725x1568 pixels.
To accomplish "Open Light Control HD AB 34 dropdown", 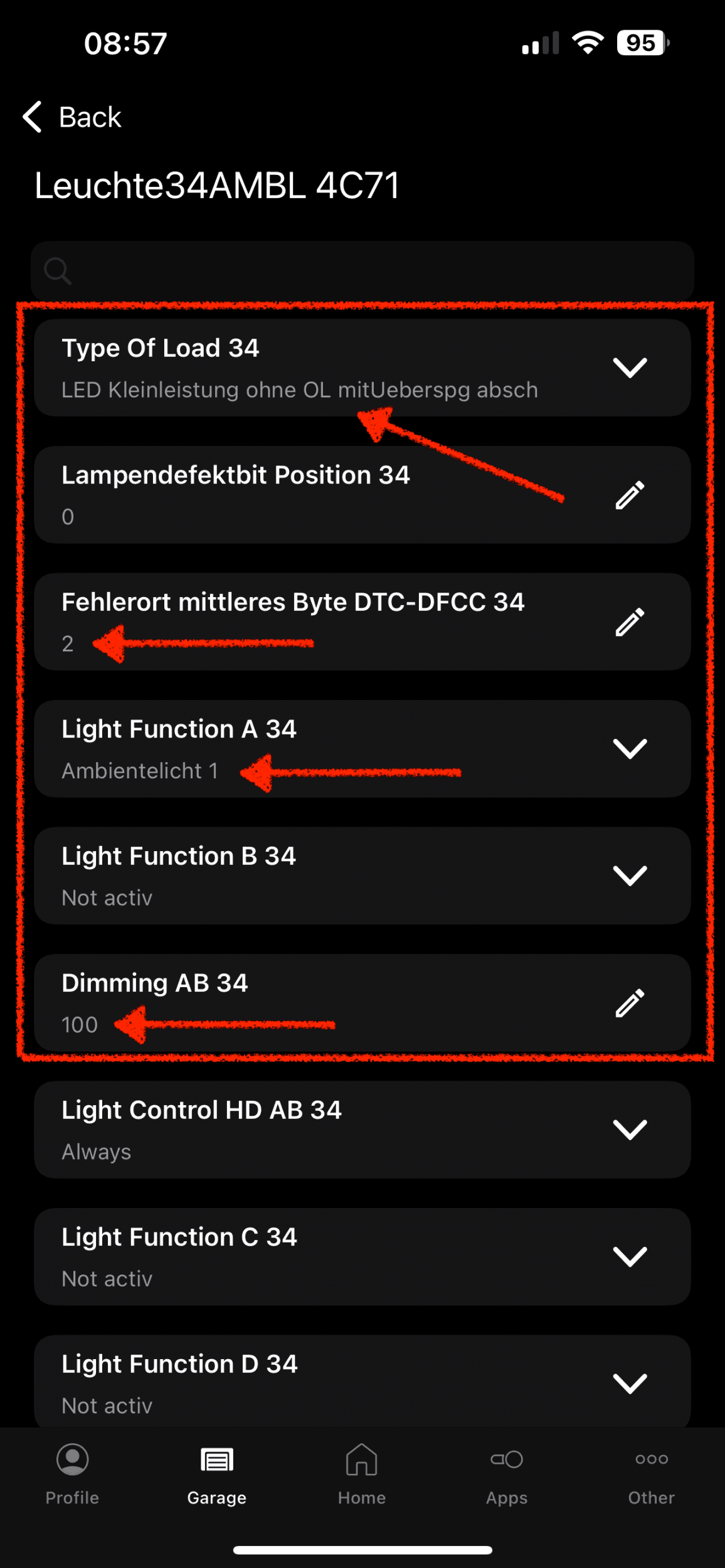I will (x=629, y=1130).
